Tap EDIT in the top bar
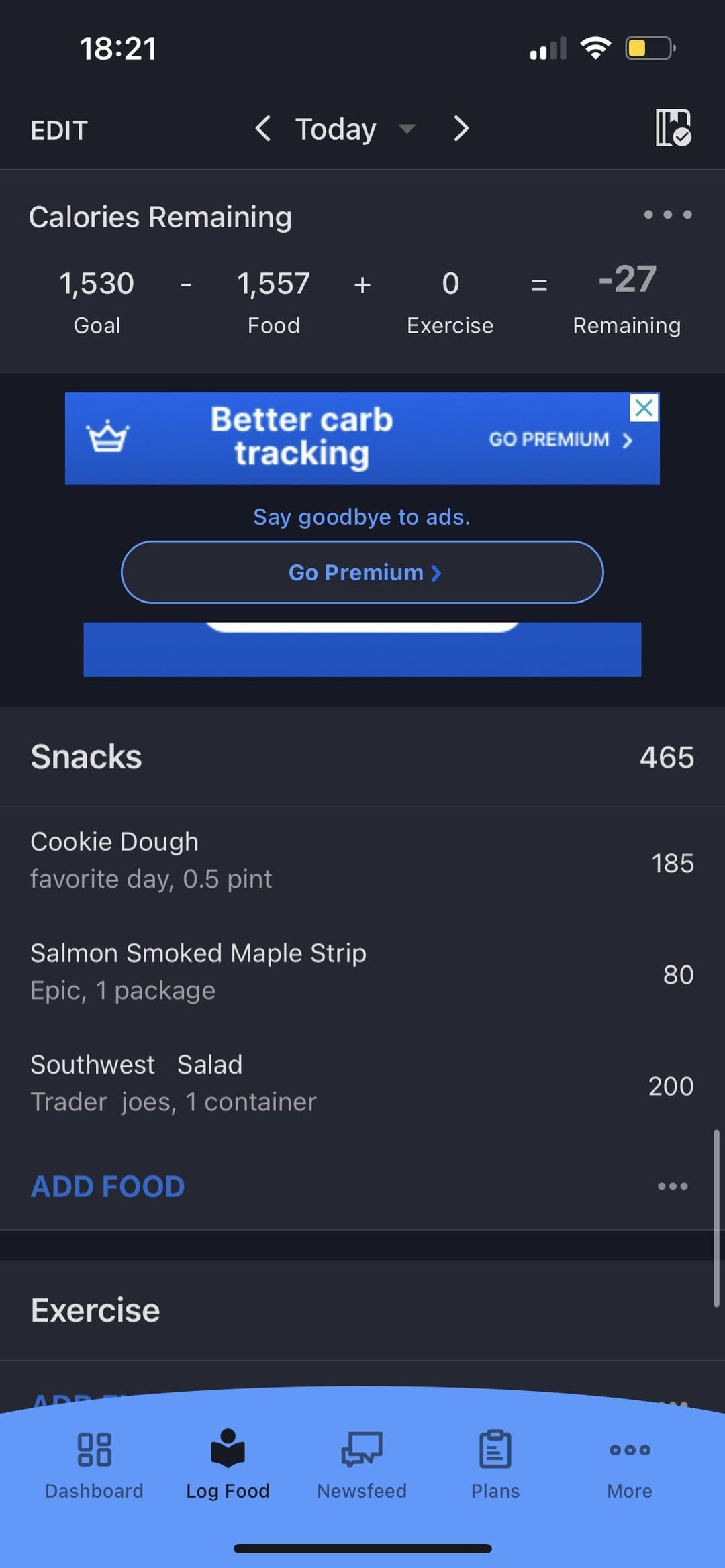 [x=59, y=130]
